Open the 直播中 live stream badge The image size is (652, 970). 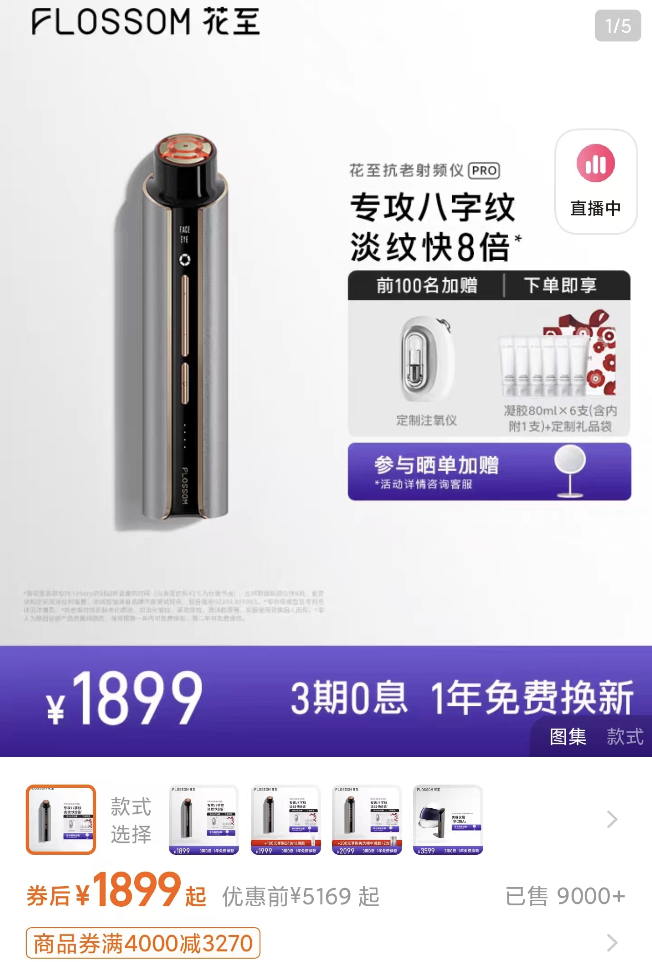click(595, 181)
